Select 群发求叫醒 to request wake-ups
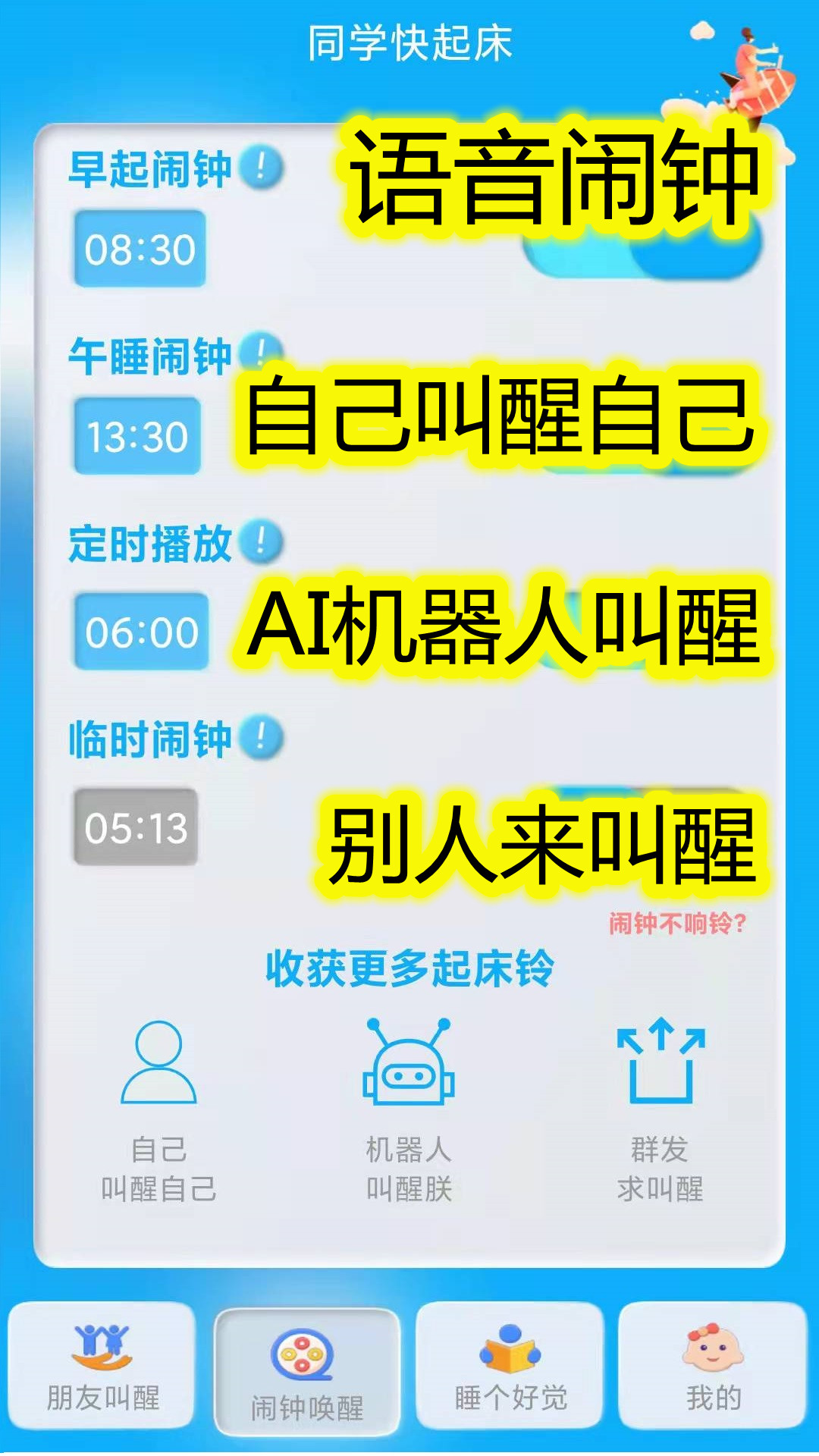The image size is (819, 1456). coord(661,1112)
